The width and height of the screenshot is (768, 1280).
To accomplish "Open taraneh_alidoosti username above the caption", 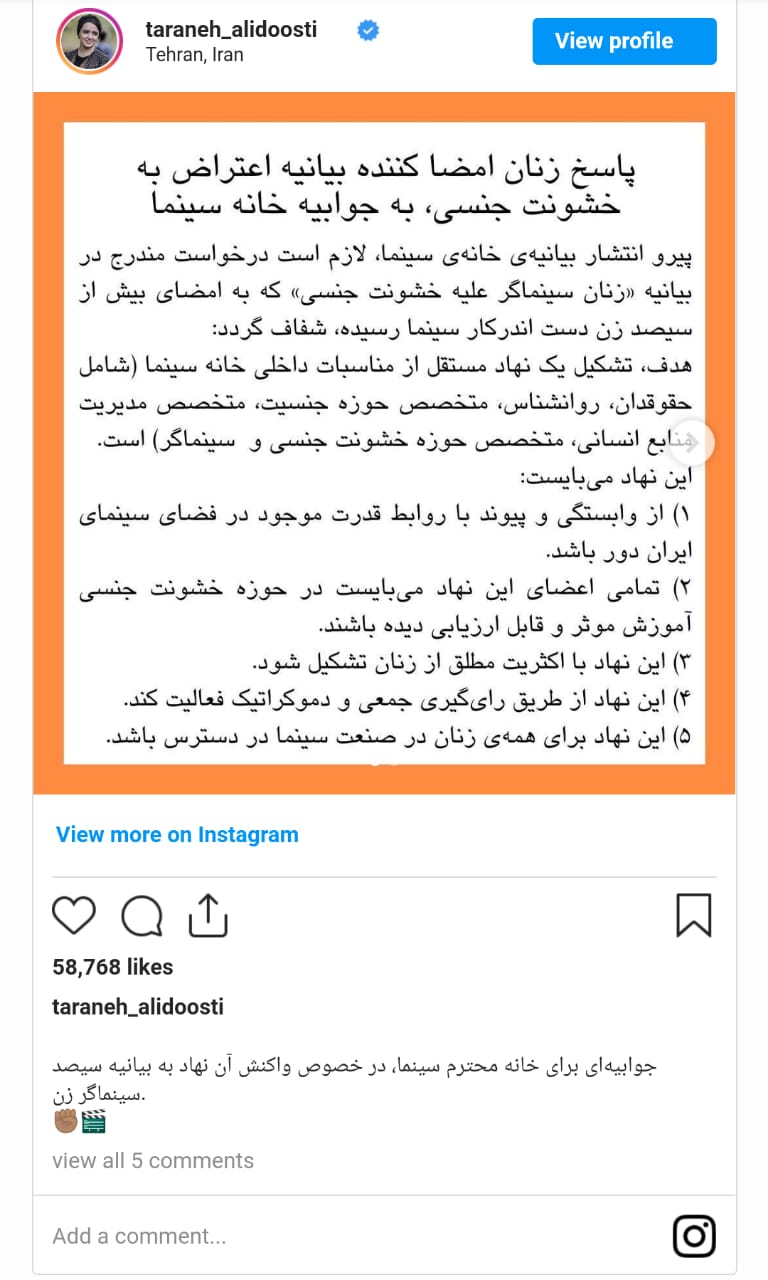I will (138, 1007).
